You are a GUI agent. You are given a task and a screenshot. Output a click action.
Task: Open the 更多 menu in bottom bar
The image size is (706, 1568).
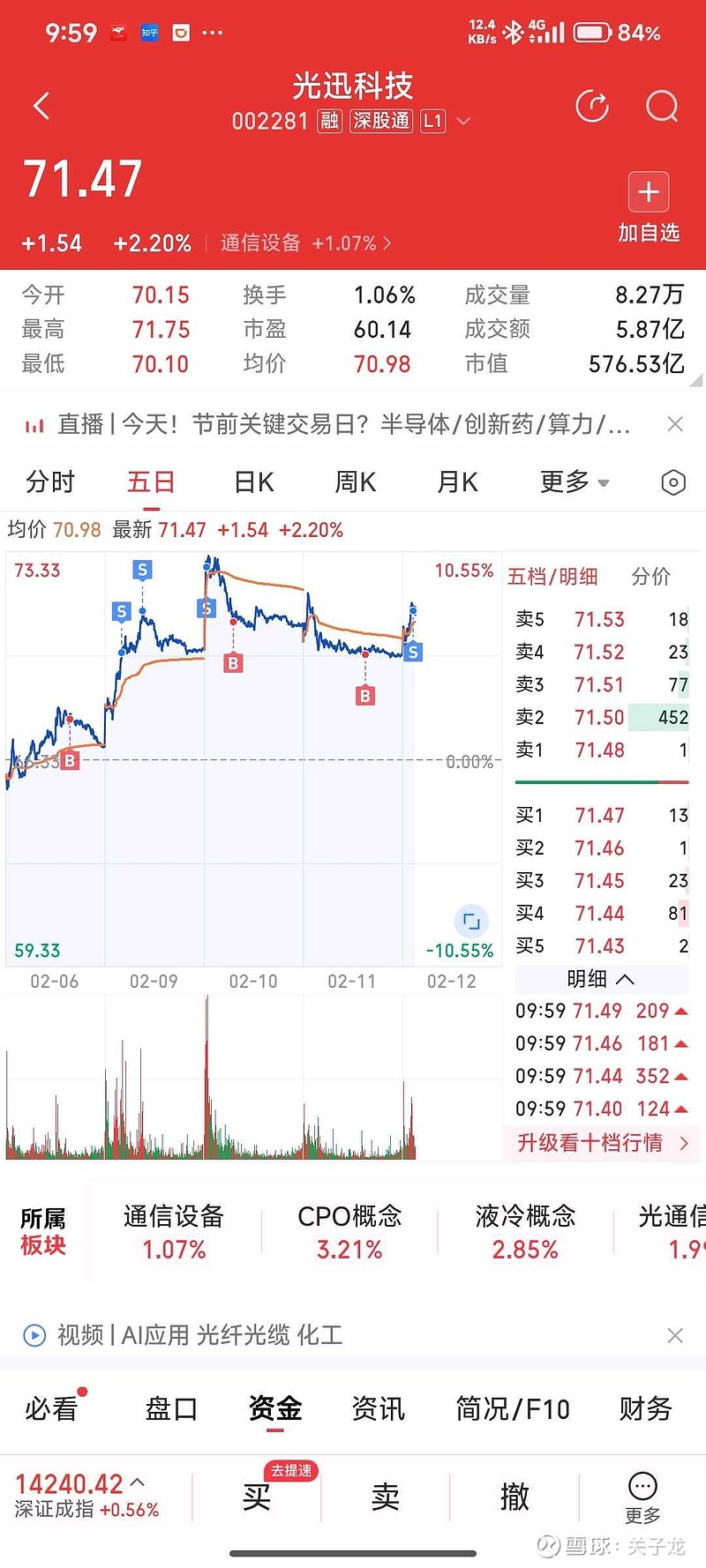(642, 1497)
